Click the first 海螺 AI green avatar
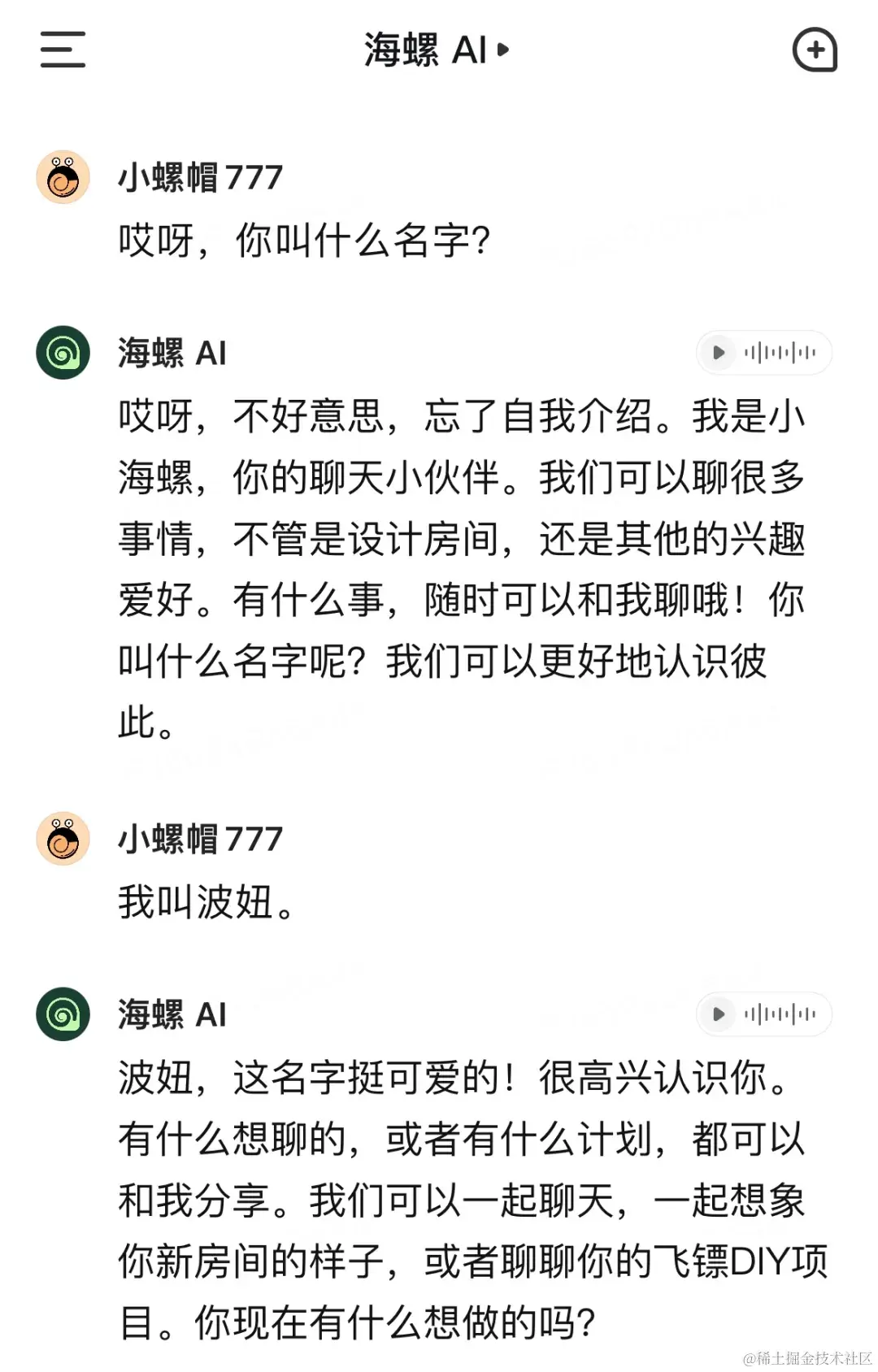Screen dimensions: 878x1372 pyautogui.click(x=62, y=353)
